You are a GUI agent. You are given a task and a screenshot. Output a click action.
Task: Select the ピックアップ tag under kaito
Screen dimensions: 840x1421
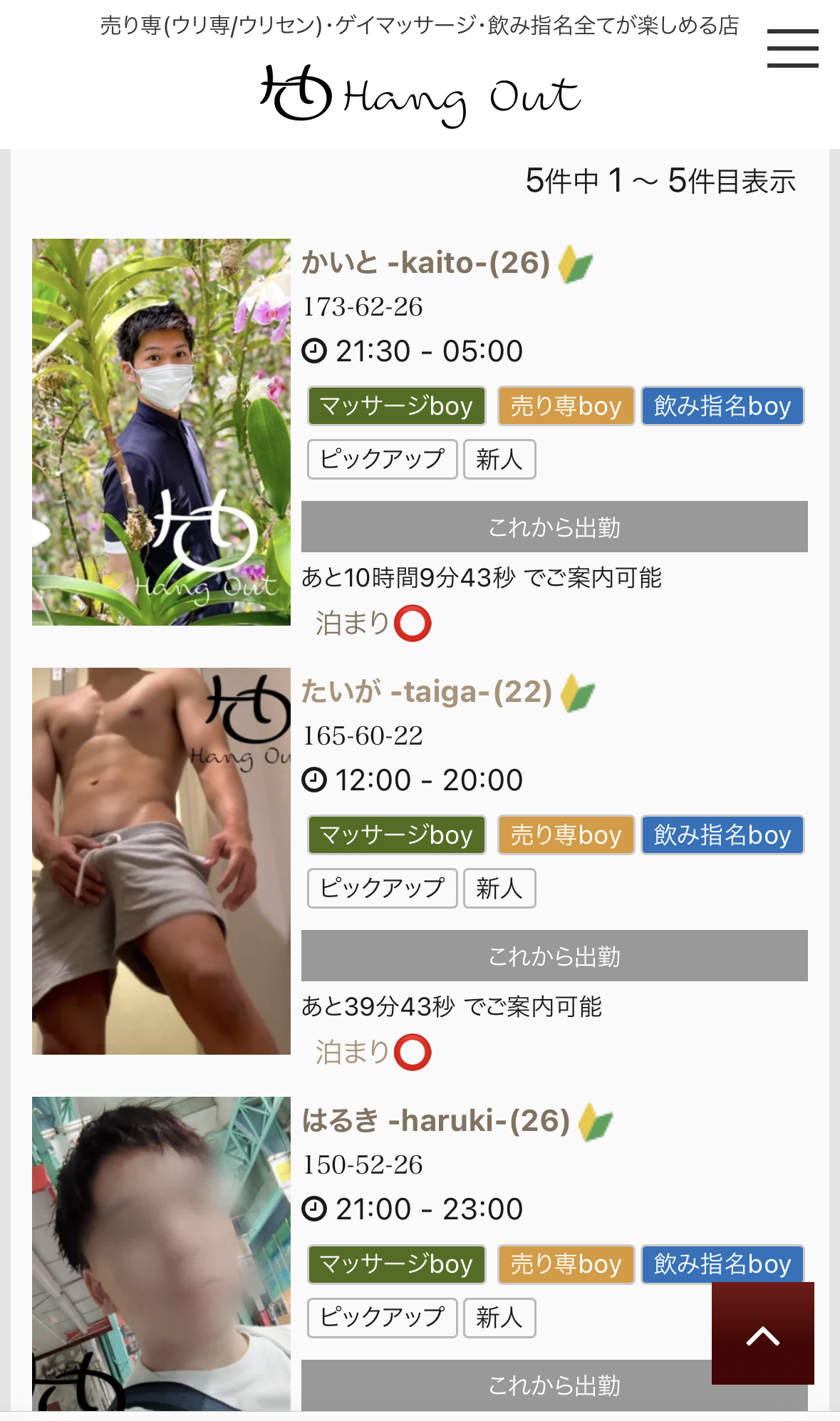381,460
